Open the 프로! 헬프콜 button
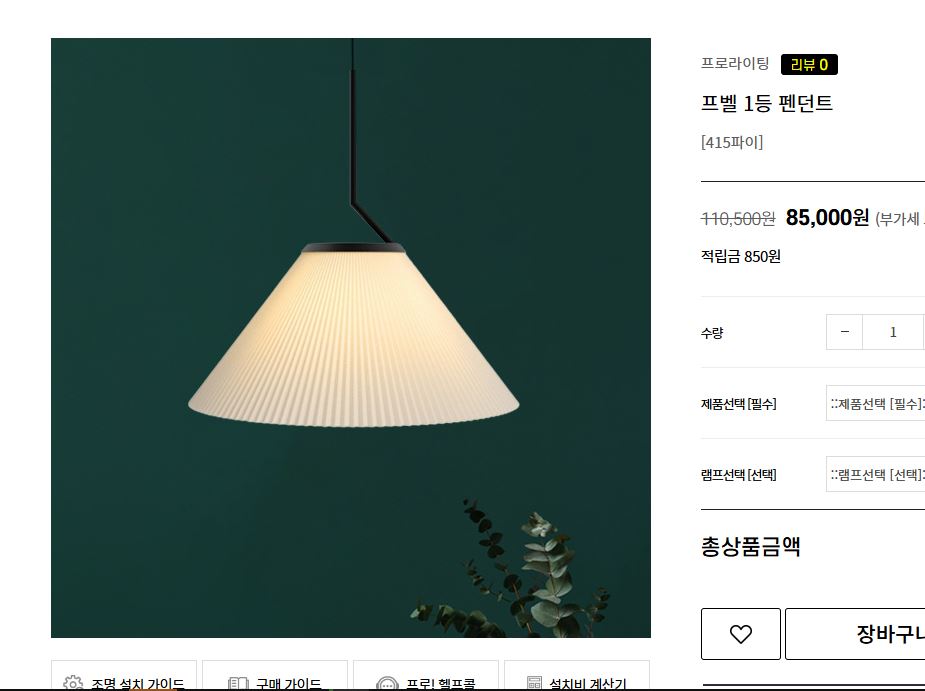 tap(426, 679)
